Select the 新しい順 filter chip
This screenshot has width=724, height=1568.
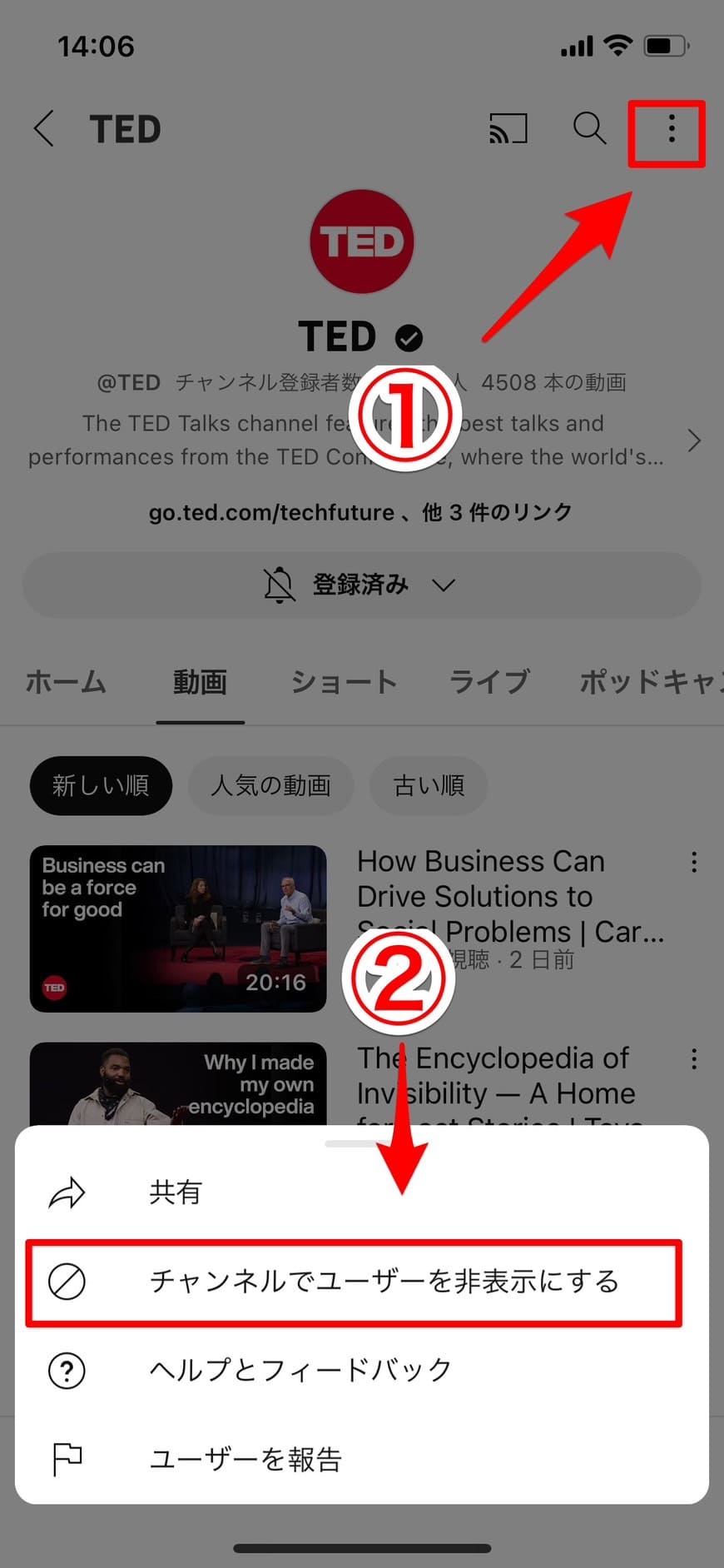[x=101, y=785]
